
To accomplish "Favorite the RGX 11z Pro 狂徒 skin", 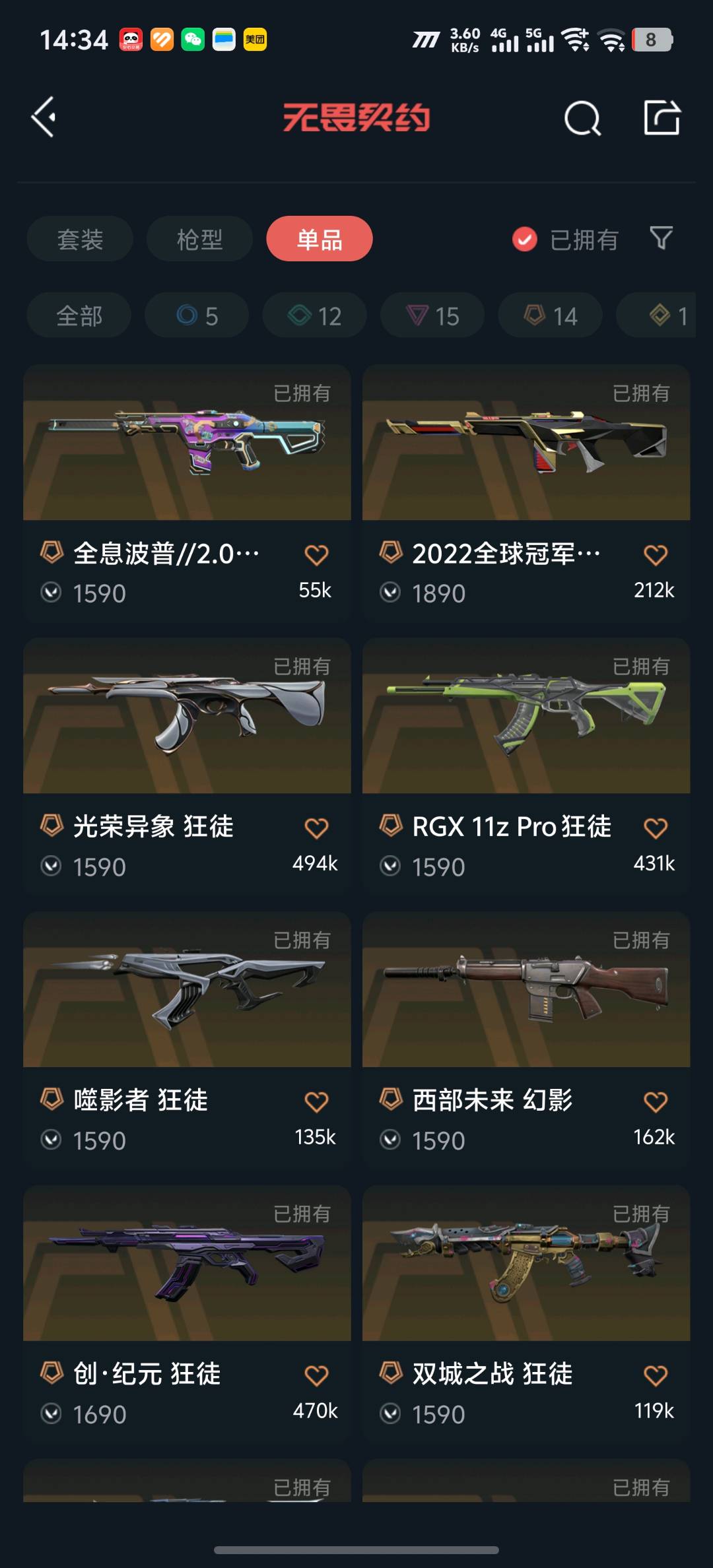I will click(x=656, y=828).
